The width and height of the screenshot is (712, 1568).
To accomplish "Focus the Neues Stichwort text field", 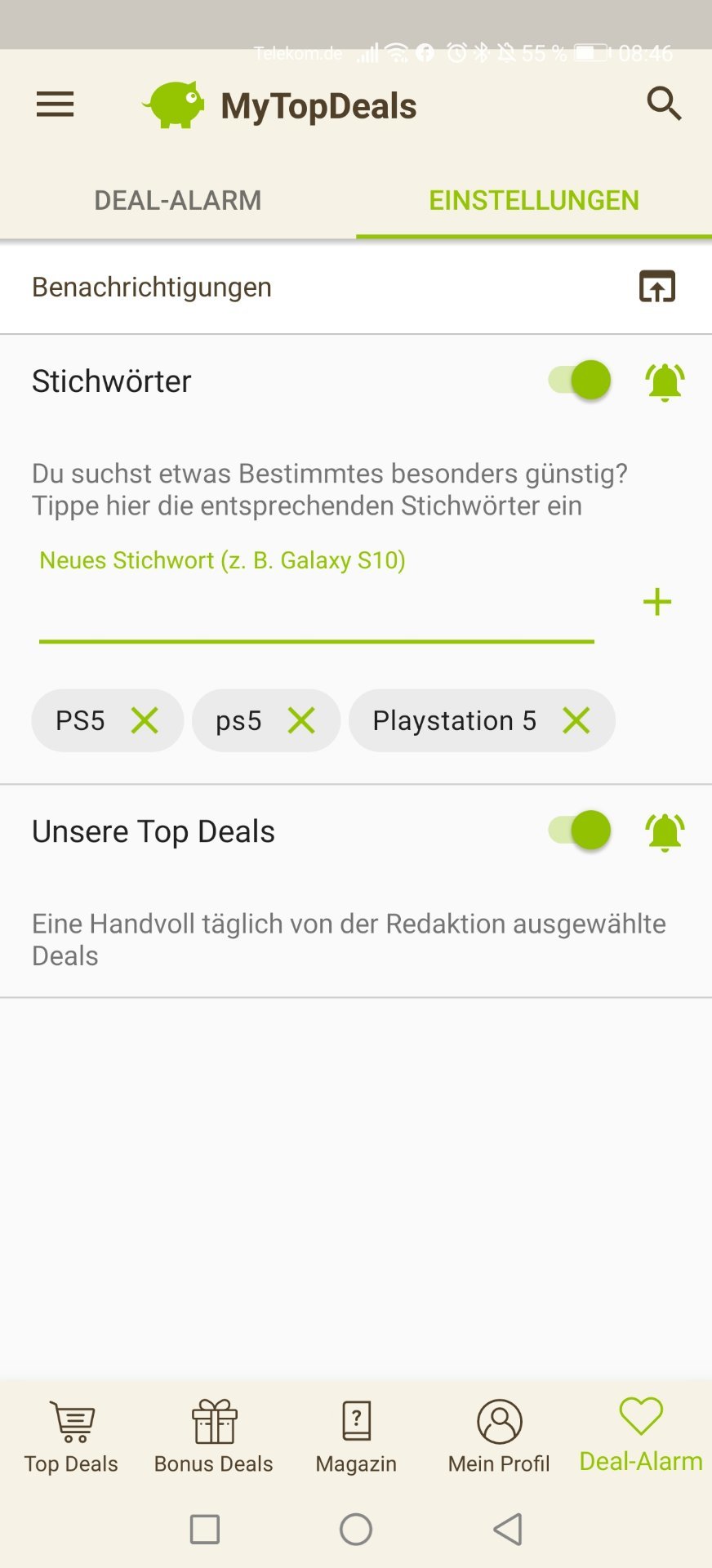I will [316, 608].
